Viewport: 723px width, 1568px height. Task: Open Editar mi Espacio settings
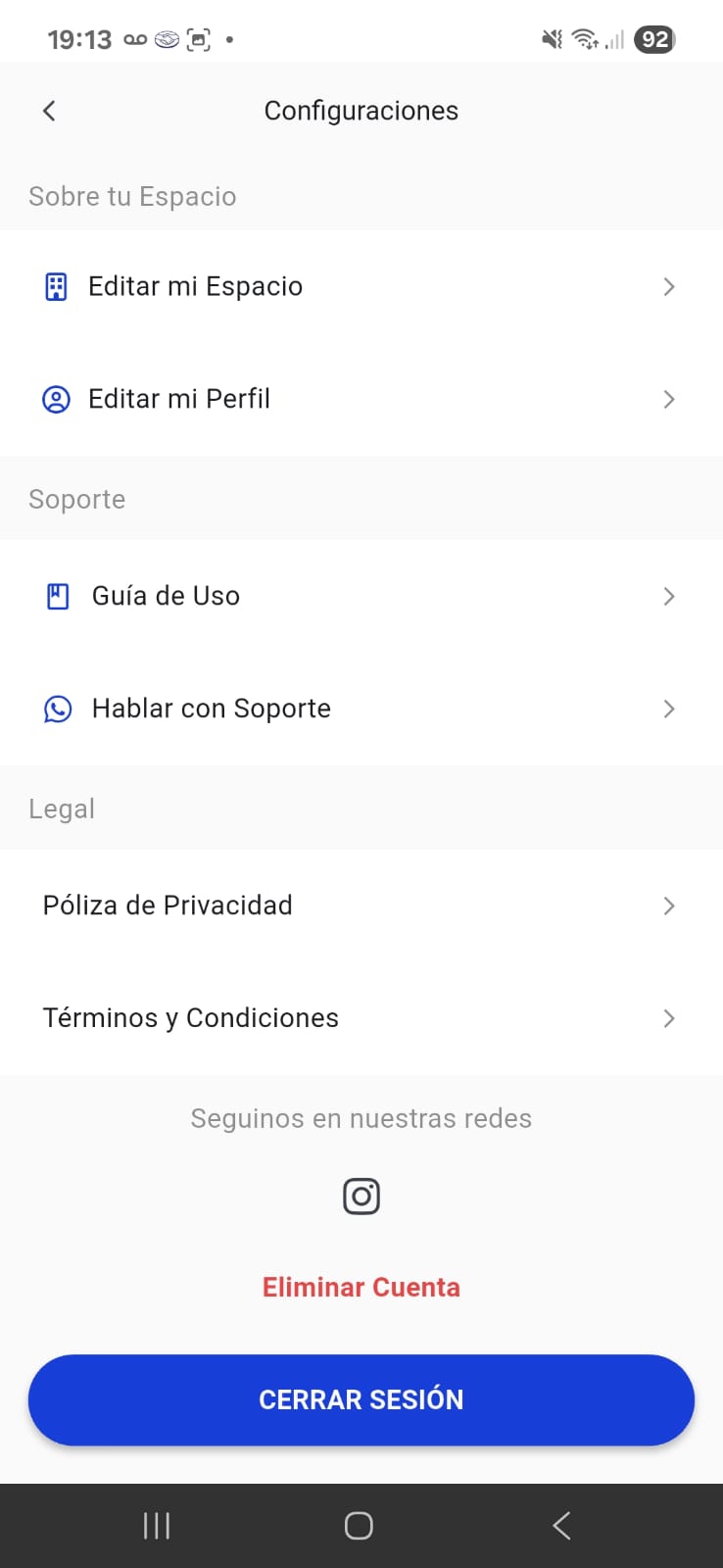196,286
